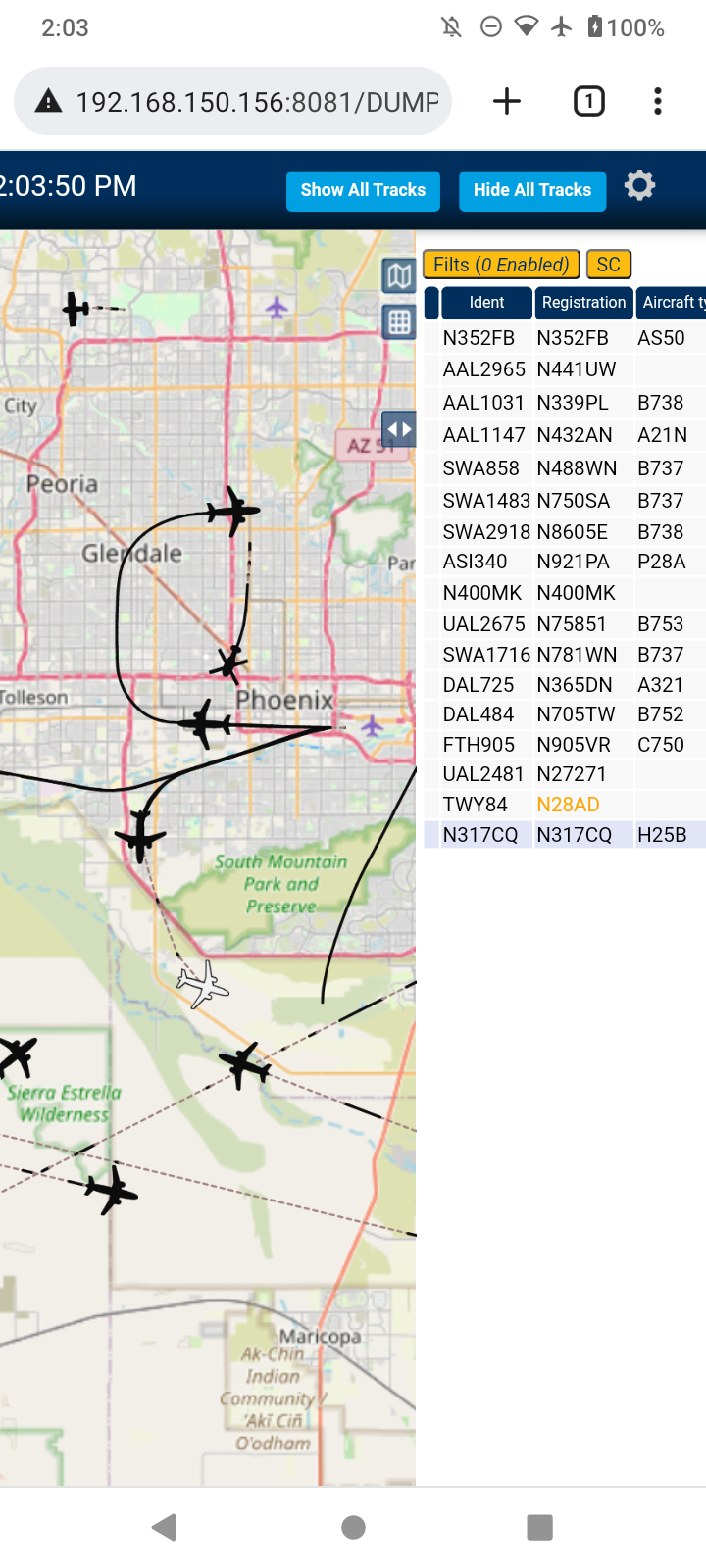Toggle the grid button on the map
Screen dimensions: 706x1568
[x=399, y=321]
